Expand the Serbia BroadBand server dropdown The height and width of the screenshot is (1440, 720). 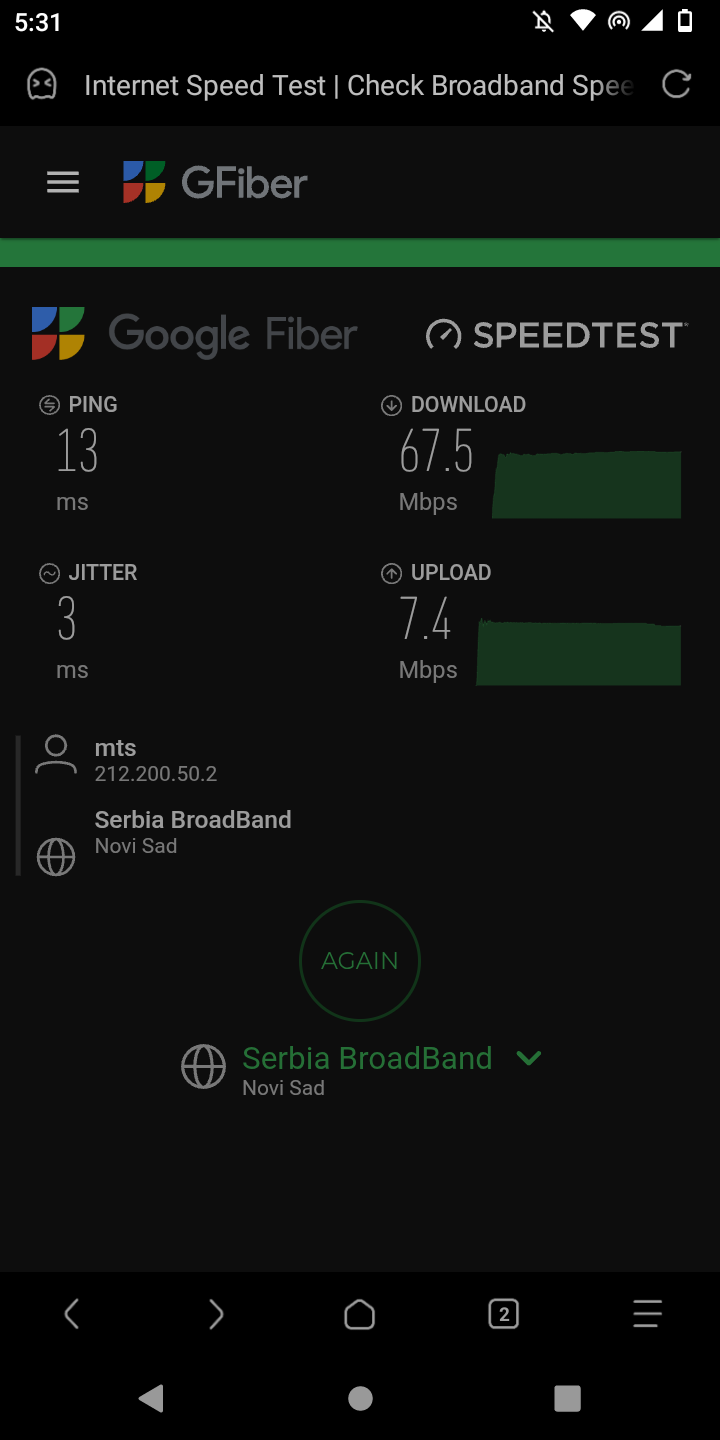tap(528, 1058)
